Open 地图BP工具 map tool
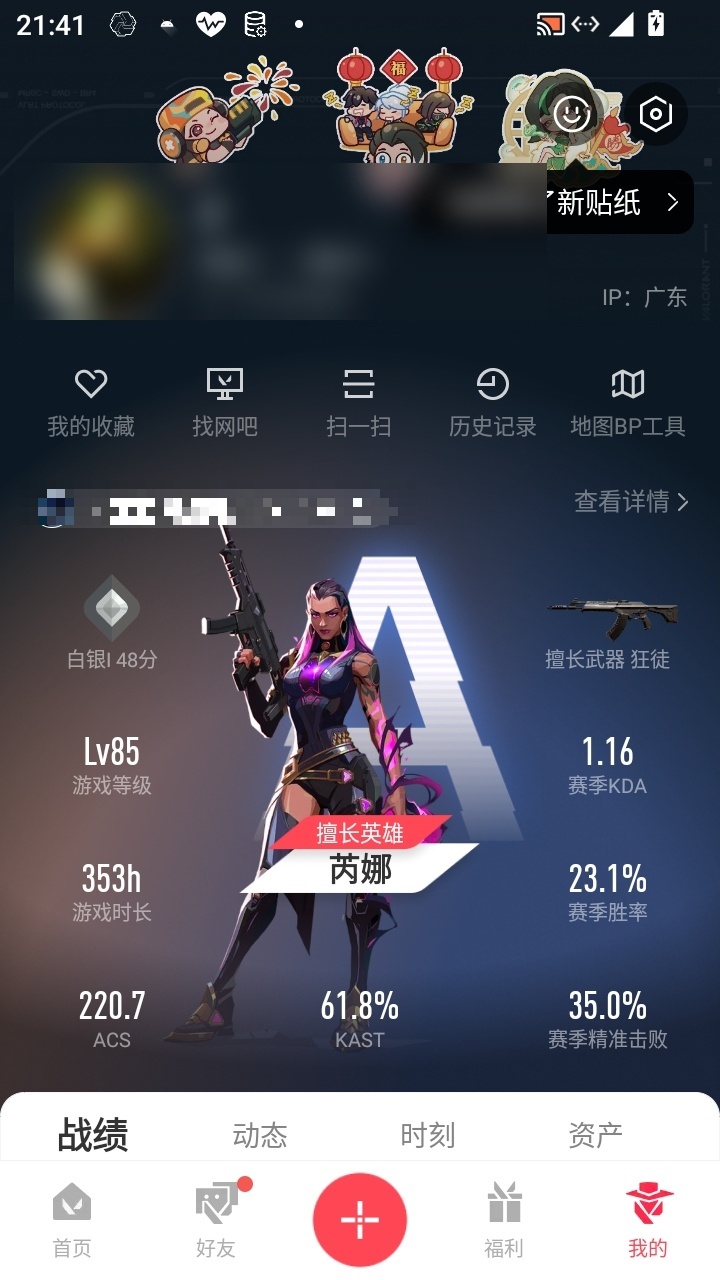Viewport: 720px width, 1280px height. (627, 402)
